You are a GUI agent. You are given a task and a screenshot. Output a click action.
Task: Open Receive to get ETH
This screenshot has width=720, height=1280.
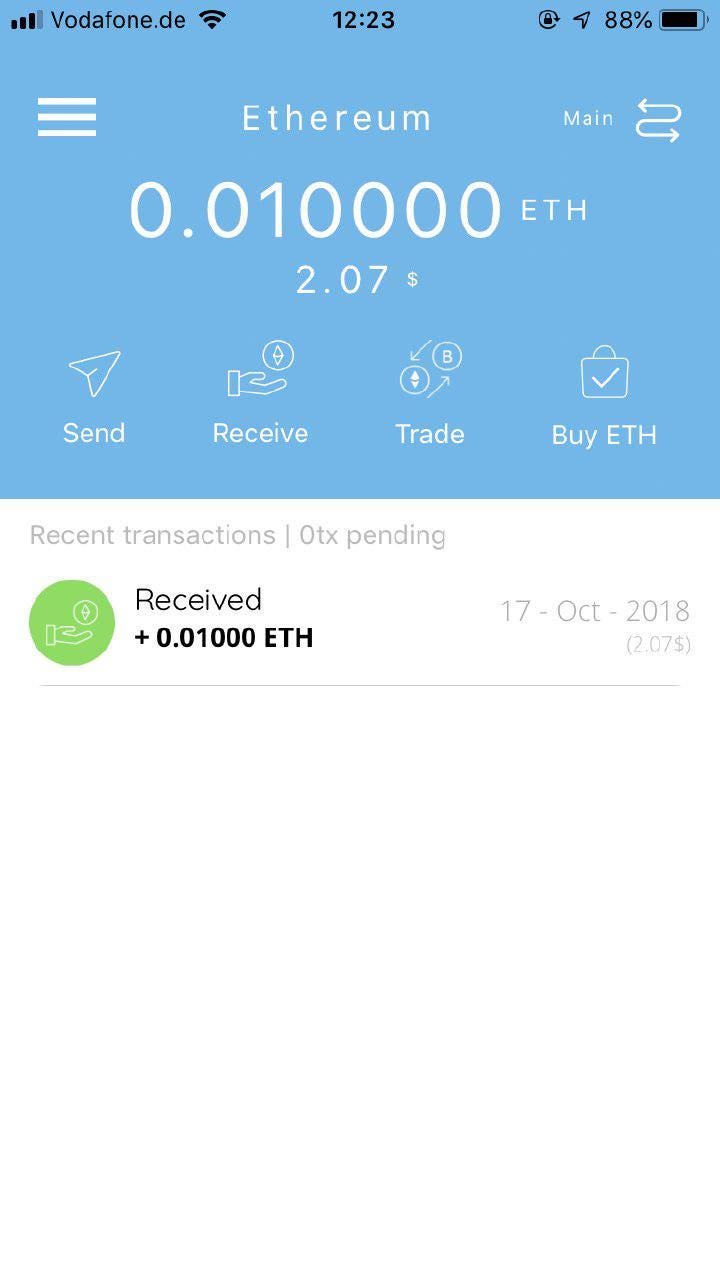260,393
